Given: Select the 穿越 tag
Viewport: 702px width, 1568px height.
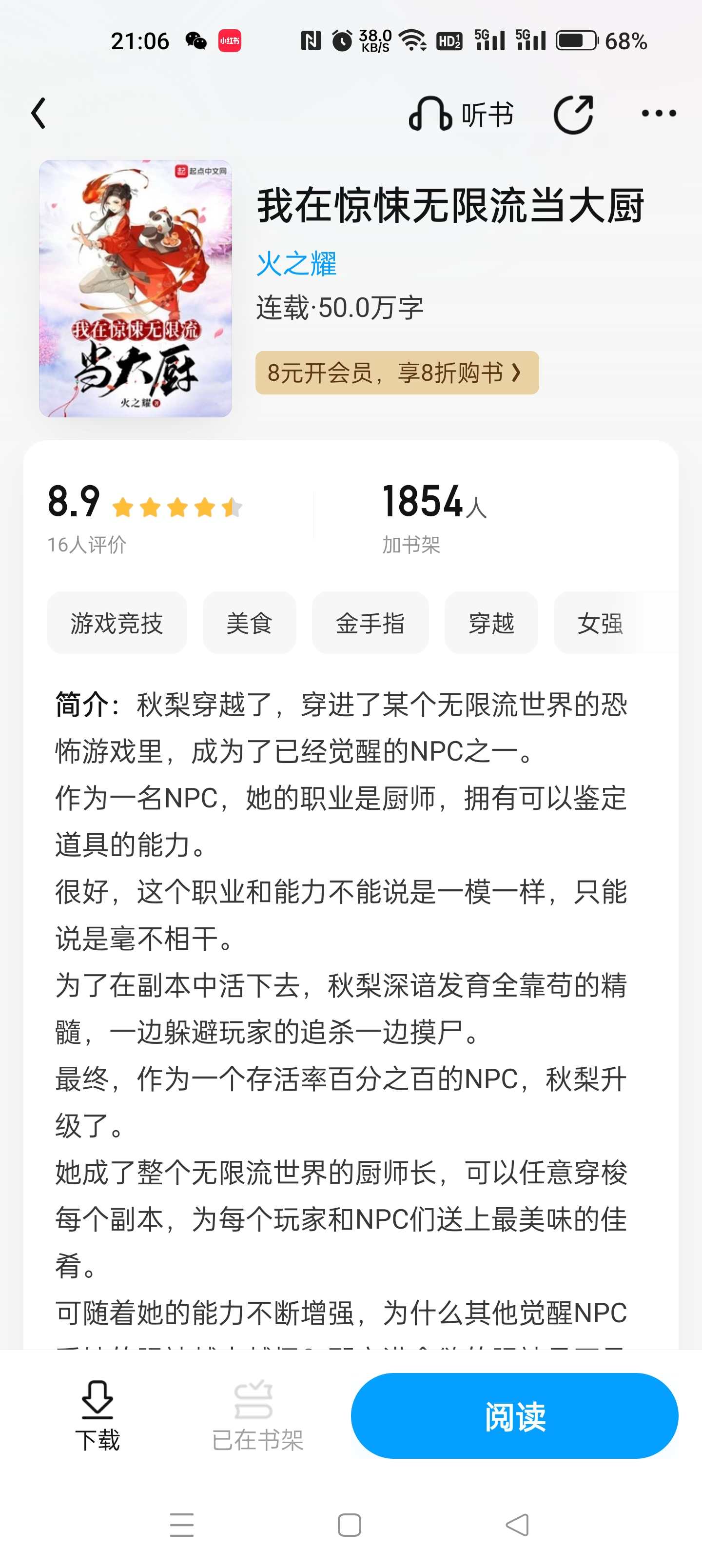Looking at the screenshot, I should 491,623.
